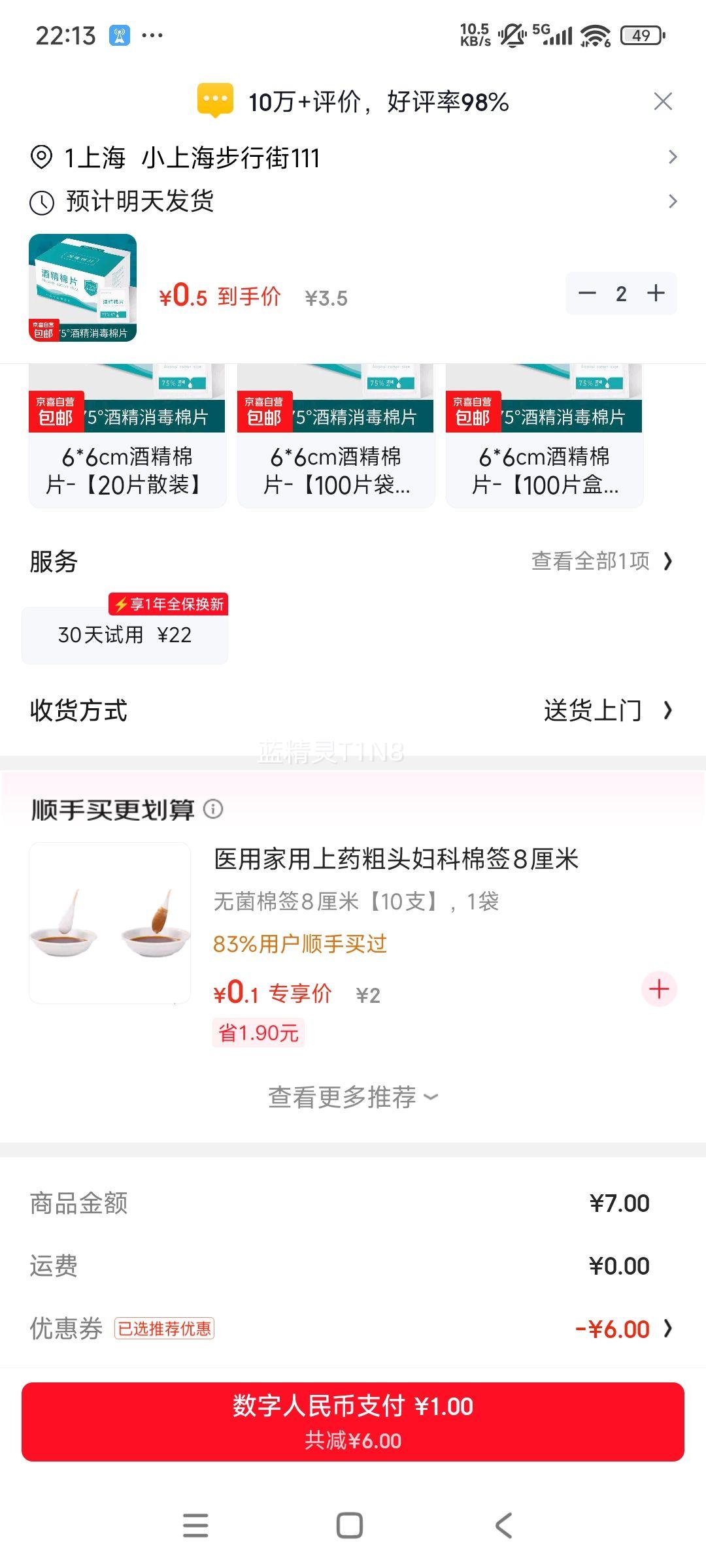
Task: Decrease item quantity with the minus stepper
Action: point(587,294)
